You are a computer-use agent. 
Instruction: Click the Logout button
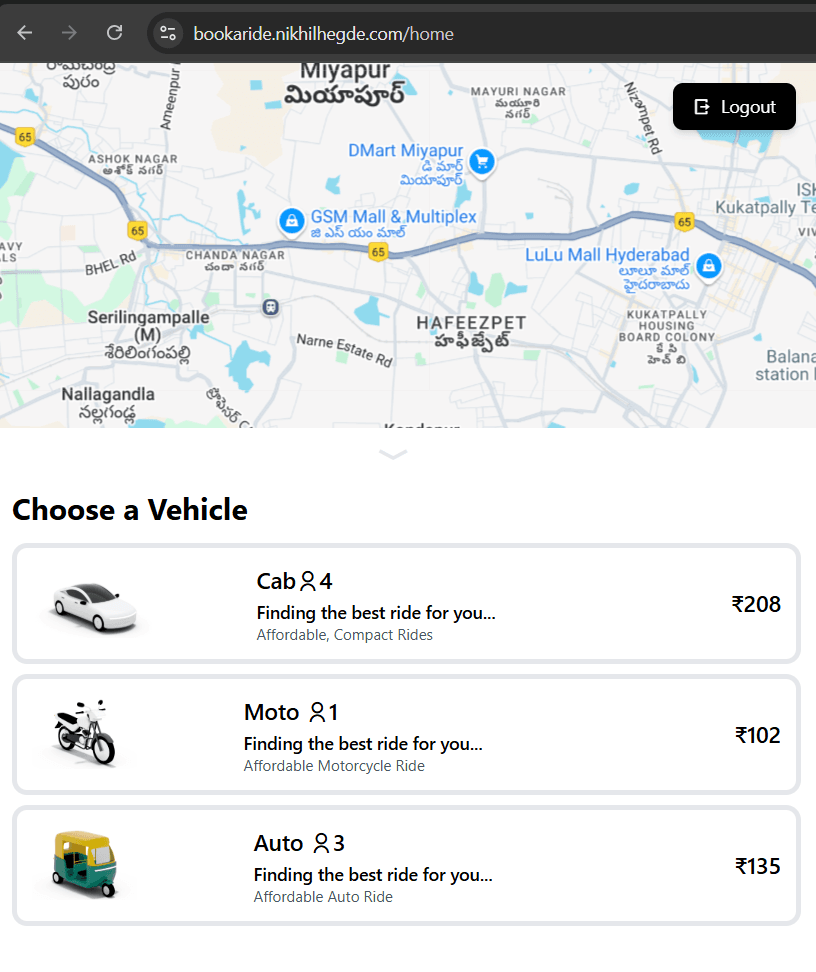click(x=734, y=106)
